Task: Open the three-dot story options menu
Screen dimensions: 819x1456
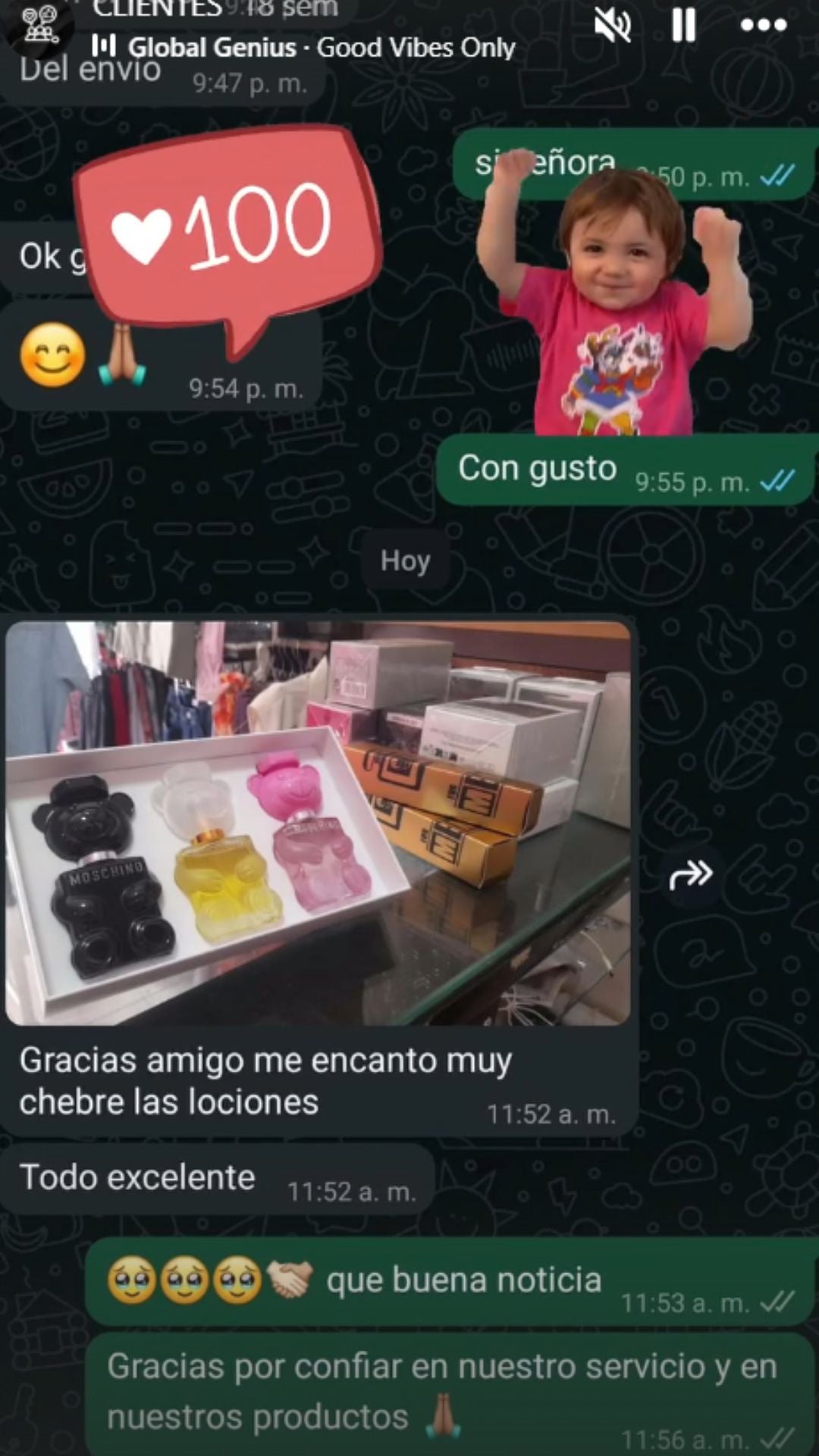Action: [763, 25]
